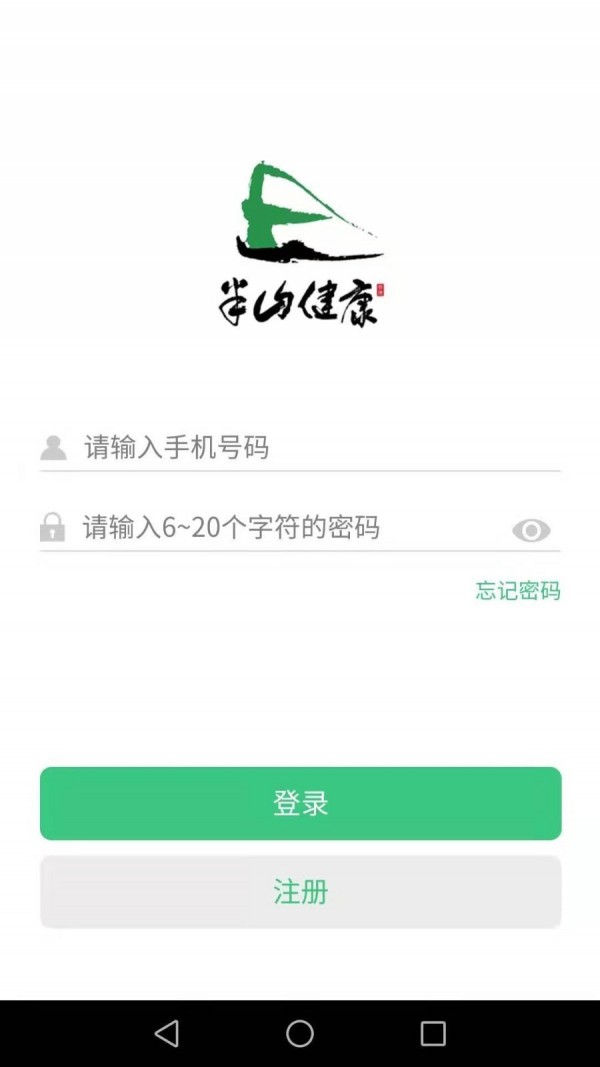Open the 忘记密码 forgot password link
Image resolution: width=600 pixels, height=1067 pixels.
517,591
